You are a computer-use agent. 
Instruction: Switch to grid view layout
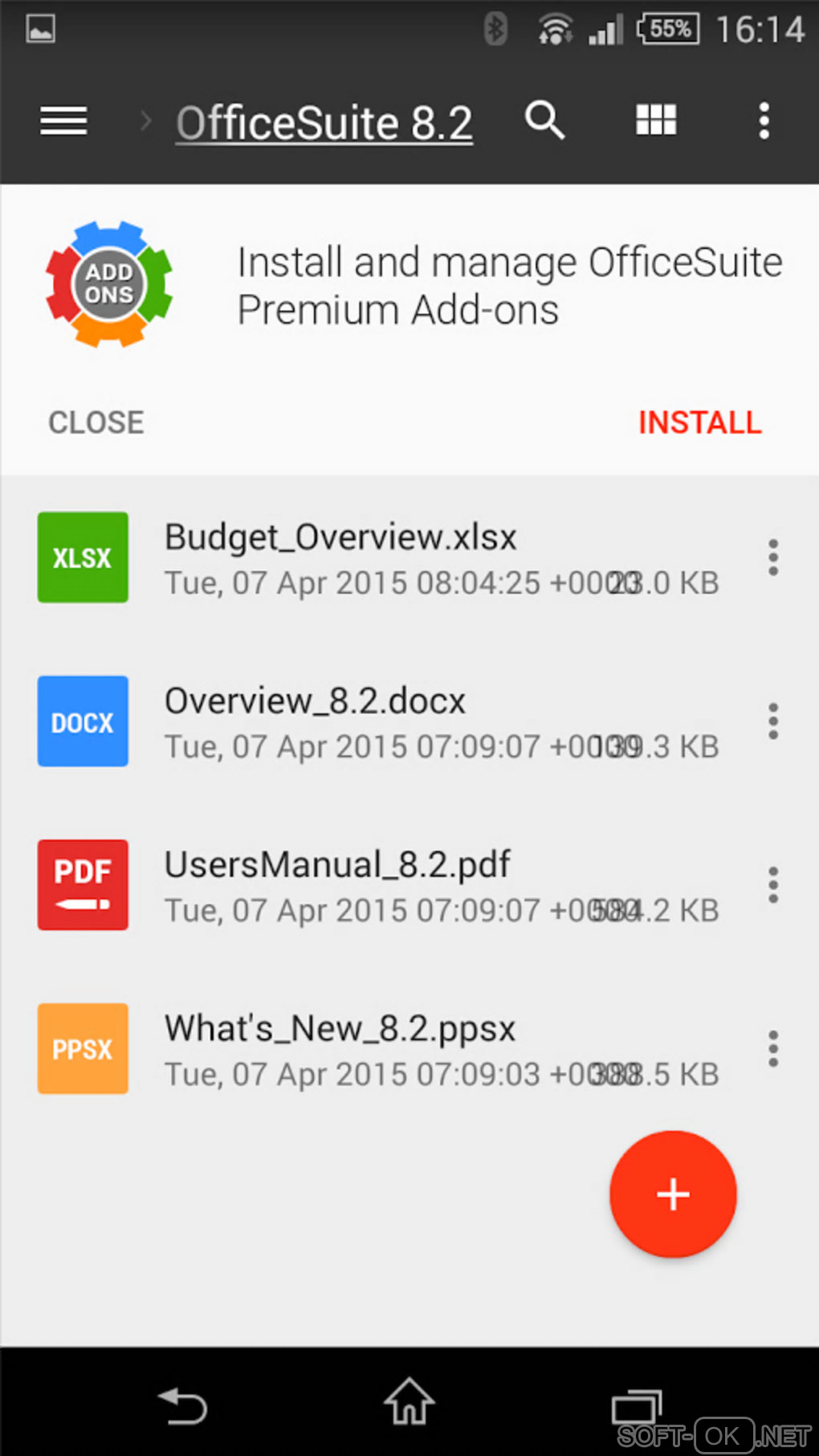tap(656, 121)
